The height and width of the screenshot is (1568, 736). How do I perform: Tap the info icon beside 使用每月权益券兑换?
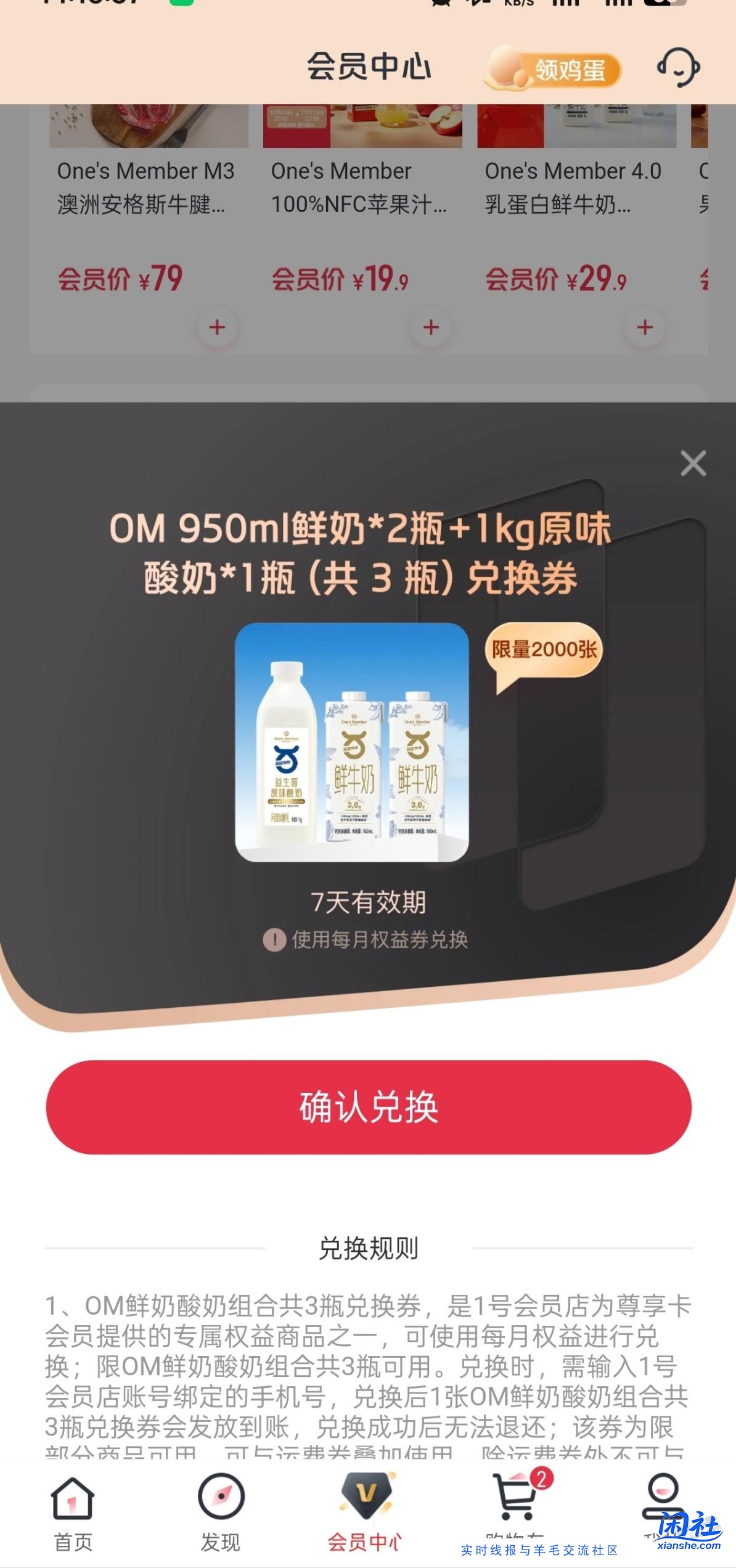(x=273, y=939)
